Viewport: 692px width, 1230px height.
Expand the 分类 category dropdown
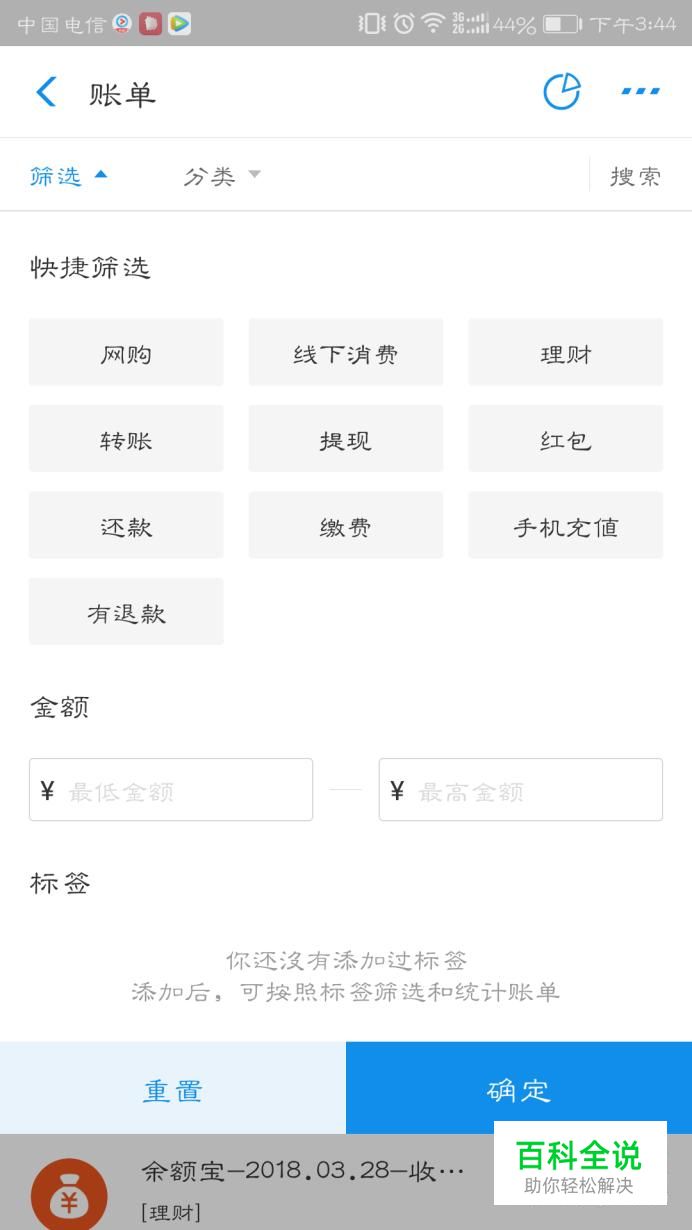pos(221,176)
